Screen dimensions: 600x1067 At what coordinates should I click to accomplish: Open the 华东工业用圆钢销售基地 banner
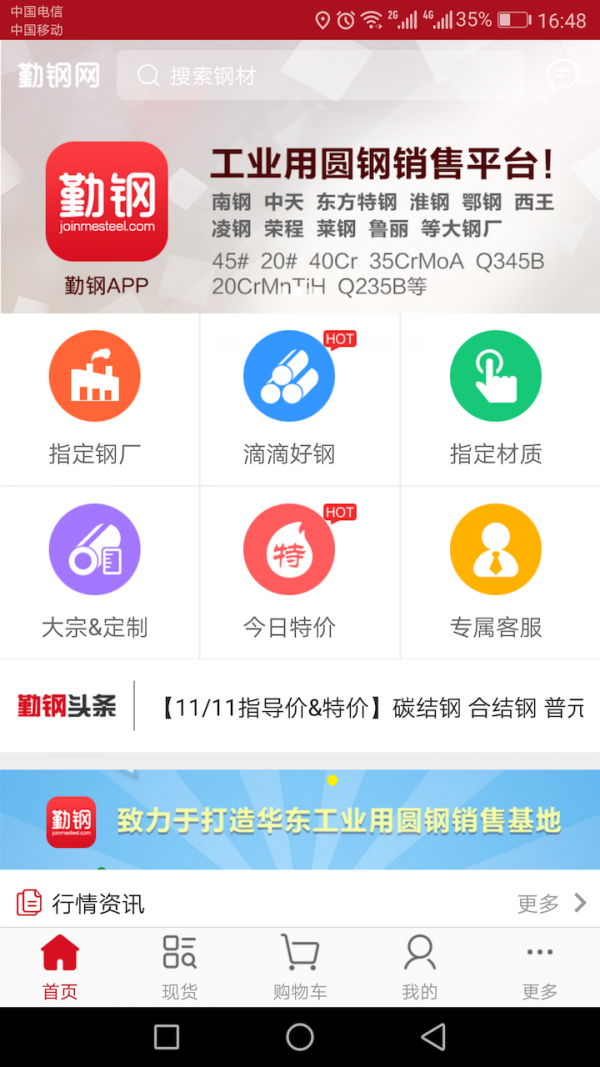tap(300, 820)
